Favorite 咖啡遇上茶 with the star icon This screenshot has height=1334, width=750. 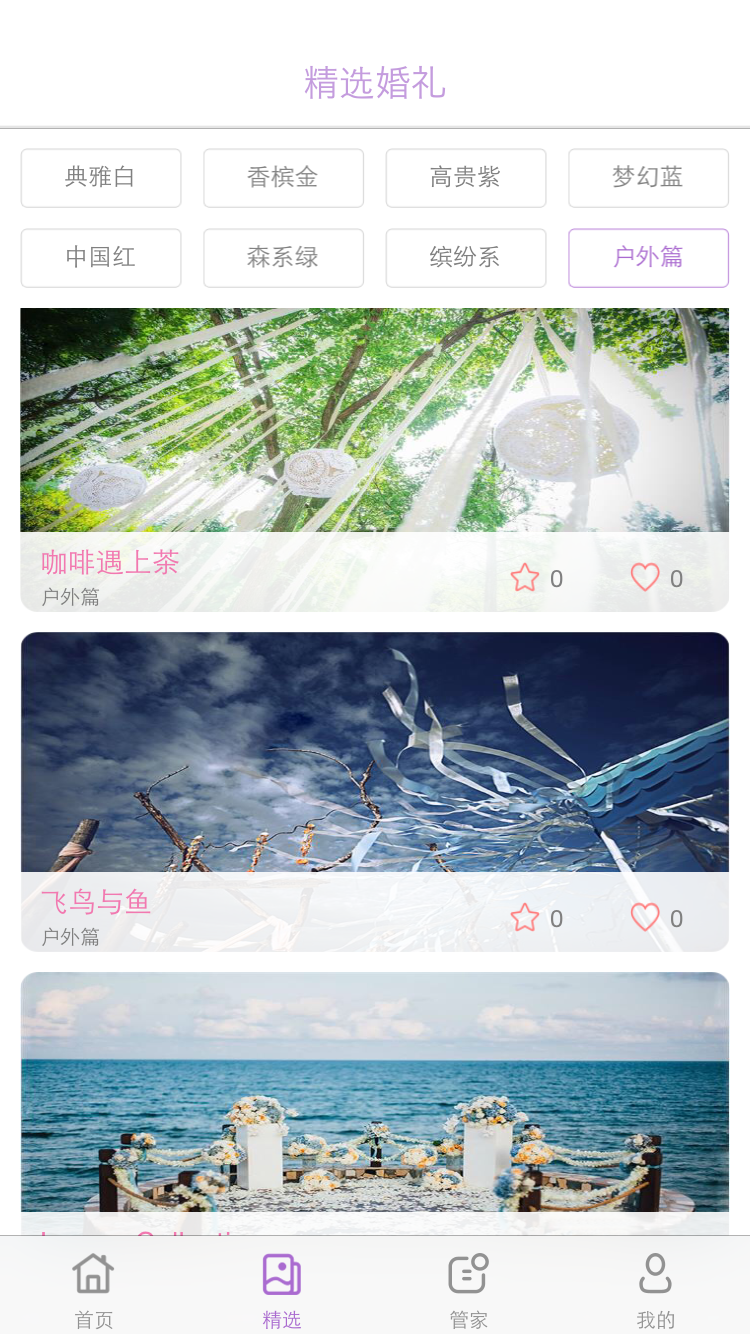pyautogui.click(x=525, y=578)
